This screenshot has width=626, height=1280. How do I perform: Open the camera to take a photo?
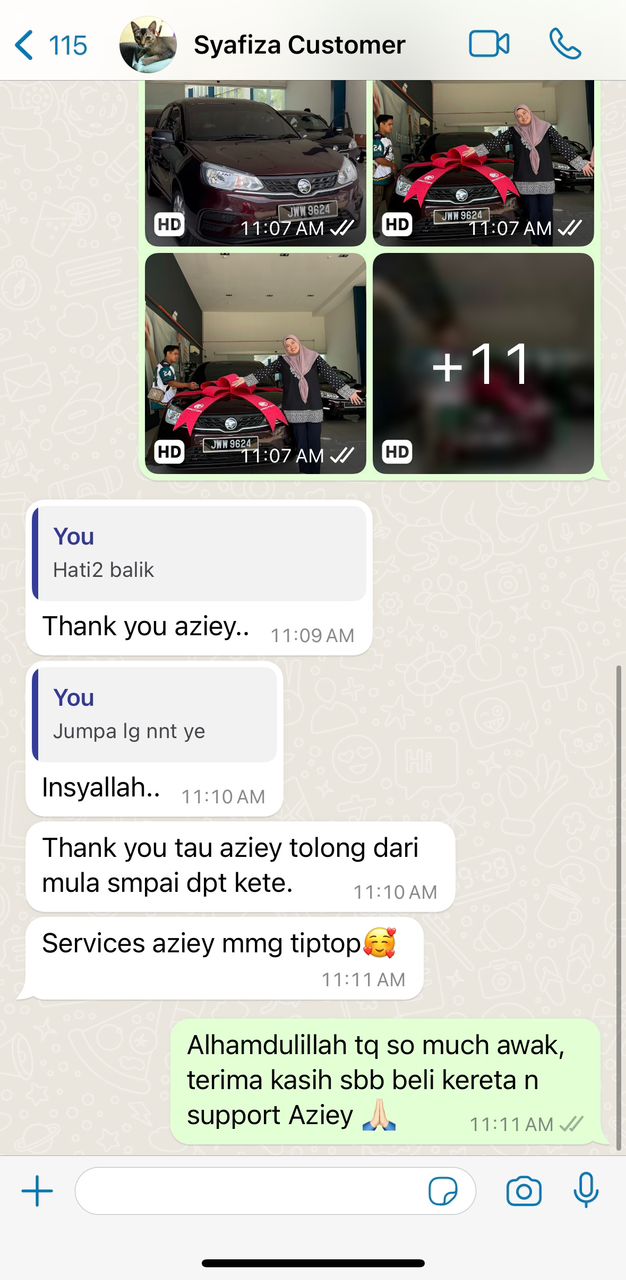(523, 1191)
